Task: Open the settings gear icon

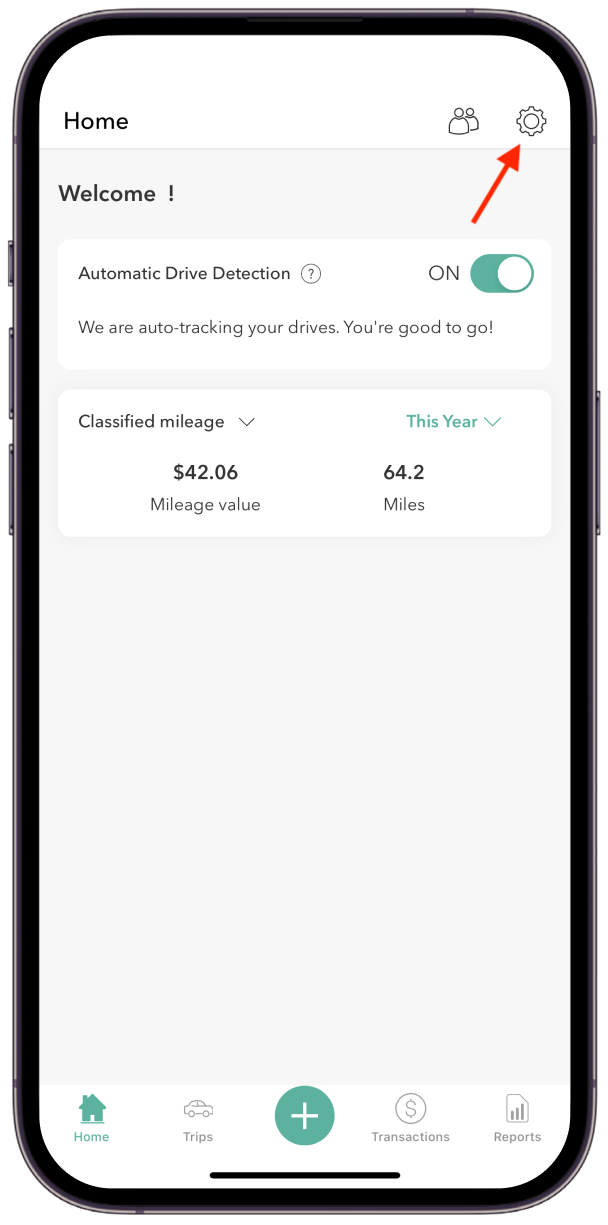Action: (x=531, y=122)
